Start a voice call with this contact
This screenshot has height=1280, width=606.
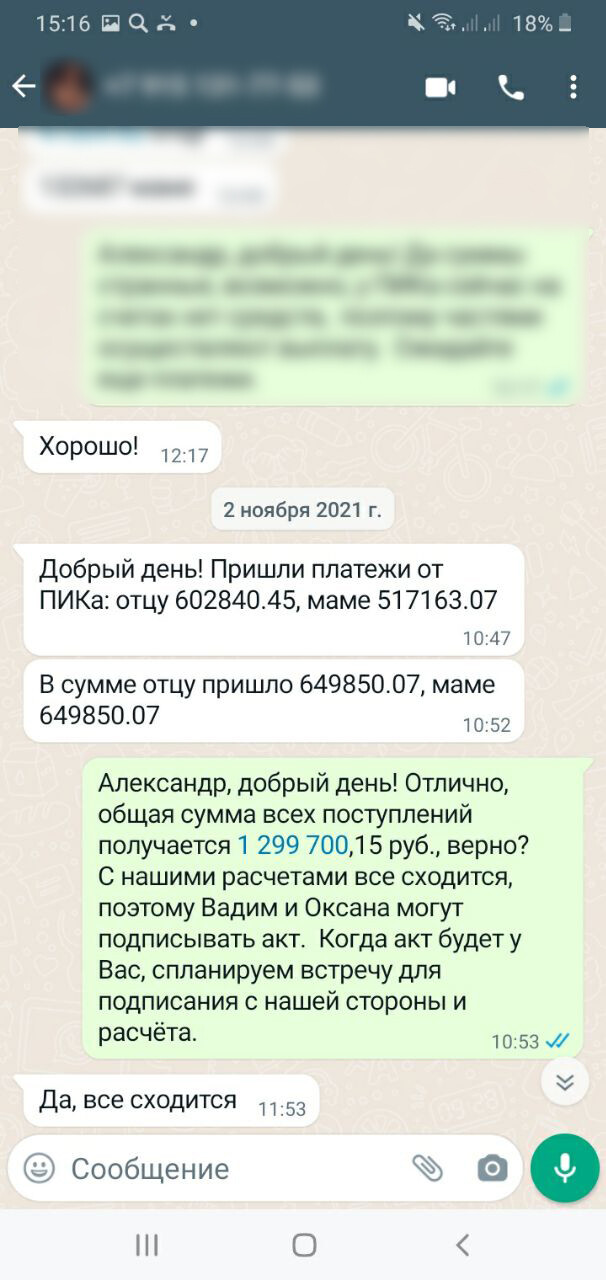[x=511, y=87]
